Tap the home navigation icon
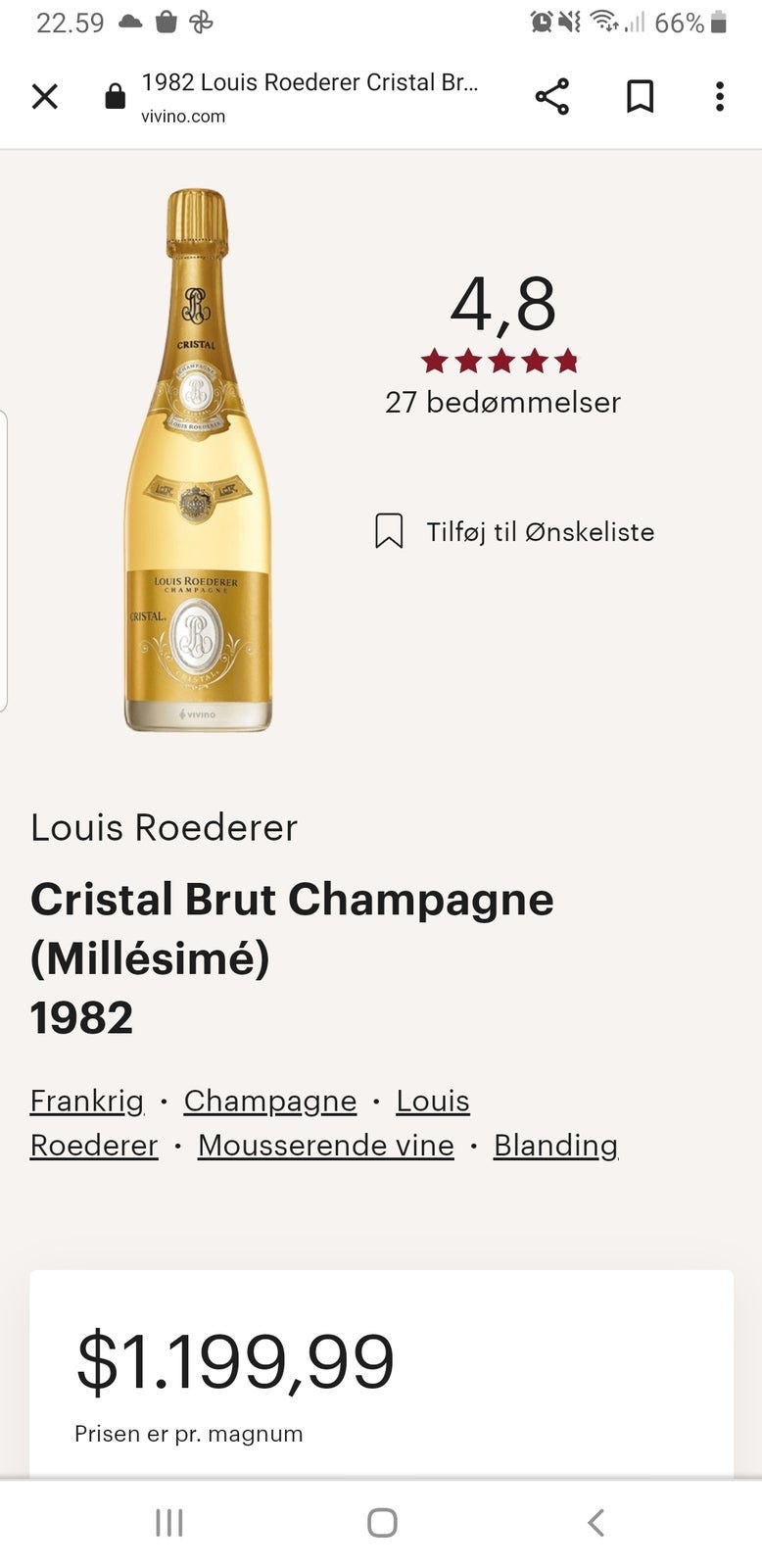Viewport: 762px width, 1568px height. [381, 1522]
